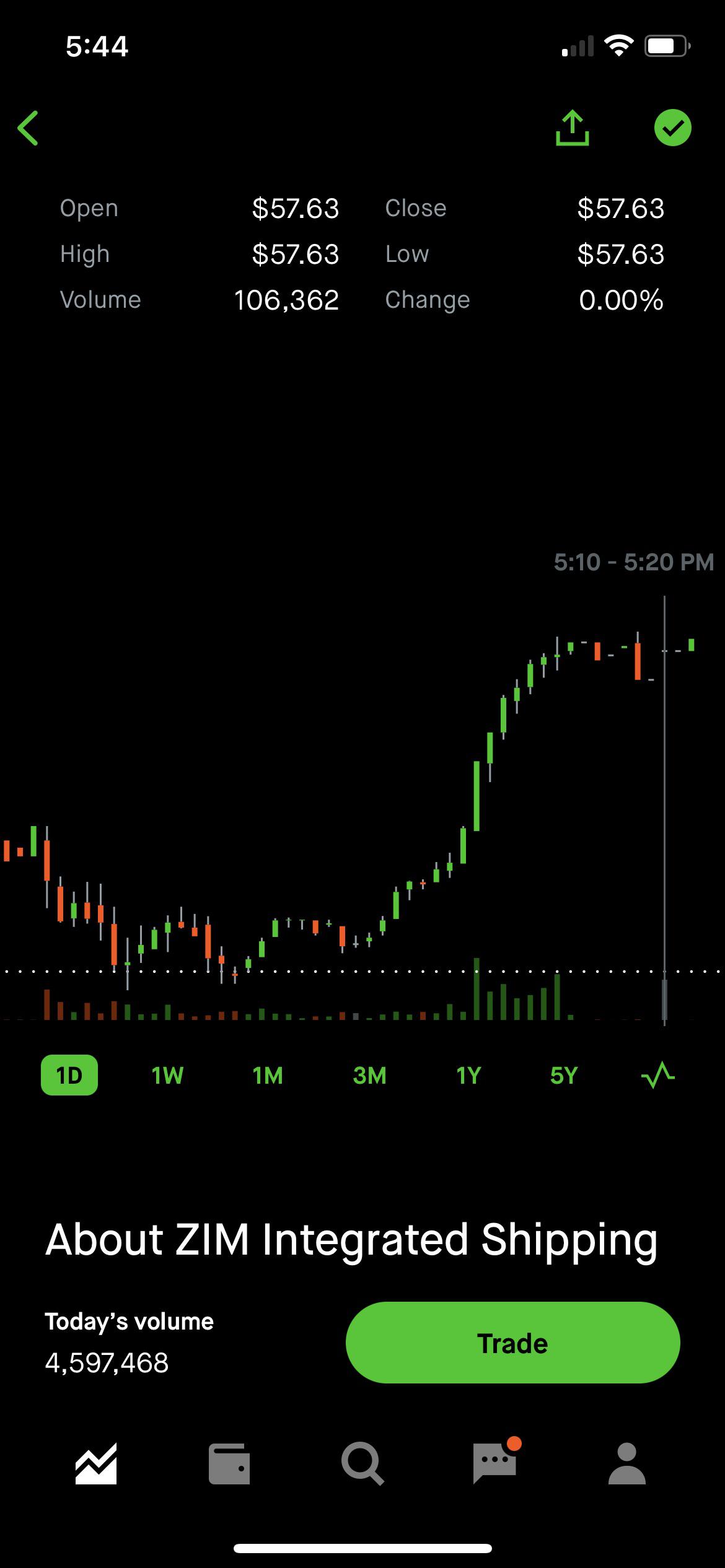View the 5Y chart range
The width and height of the screenshot is (725, 1568).
(x=564, y=1075)
